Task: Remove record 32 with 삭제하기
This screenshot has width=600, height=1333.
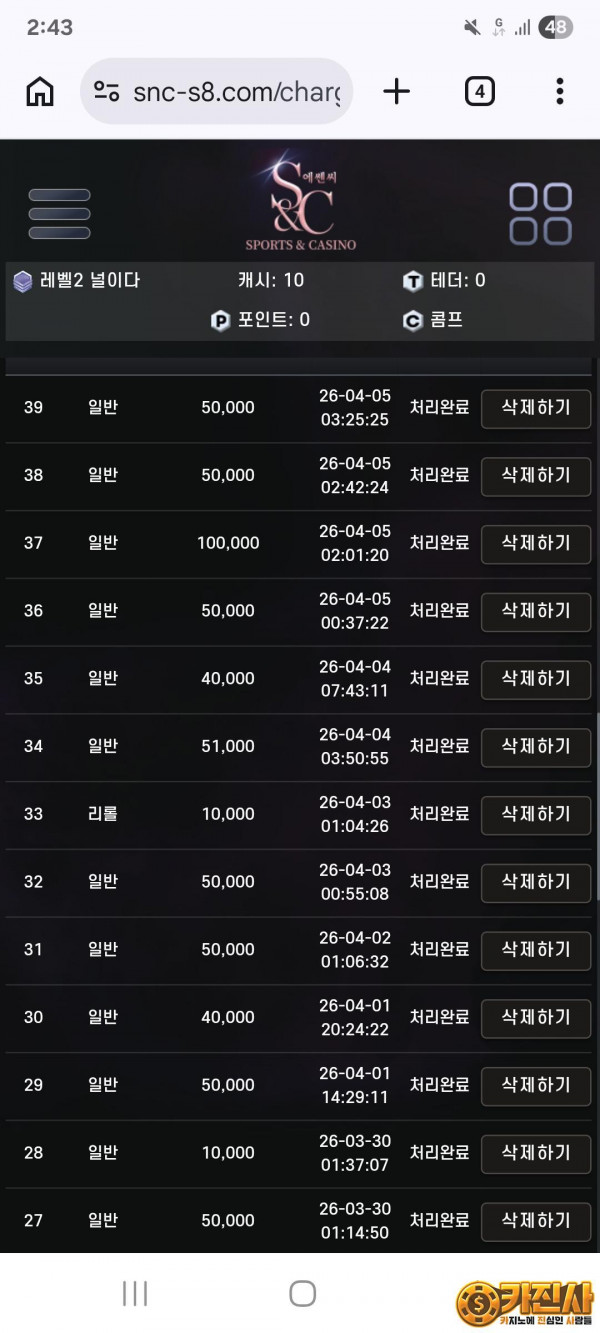Action: click(535, 882)
